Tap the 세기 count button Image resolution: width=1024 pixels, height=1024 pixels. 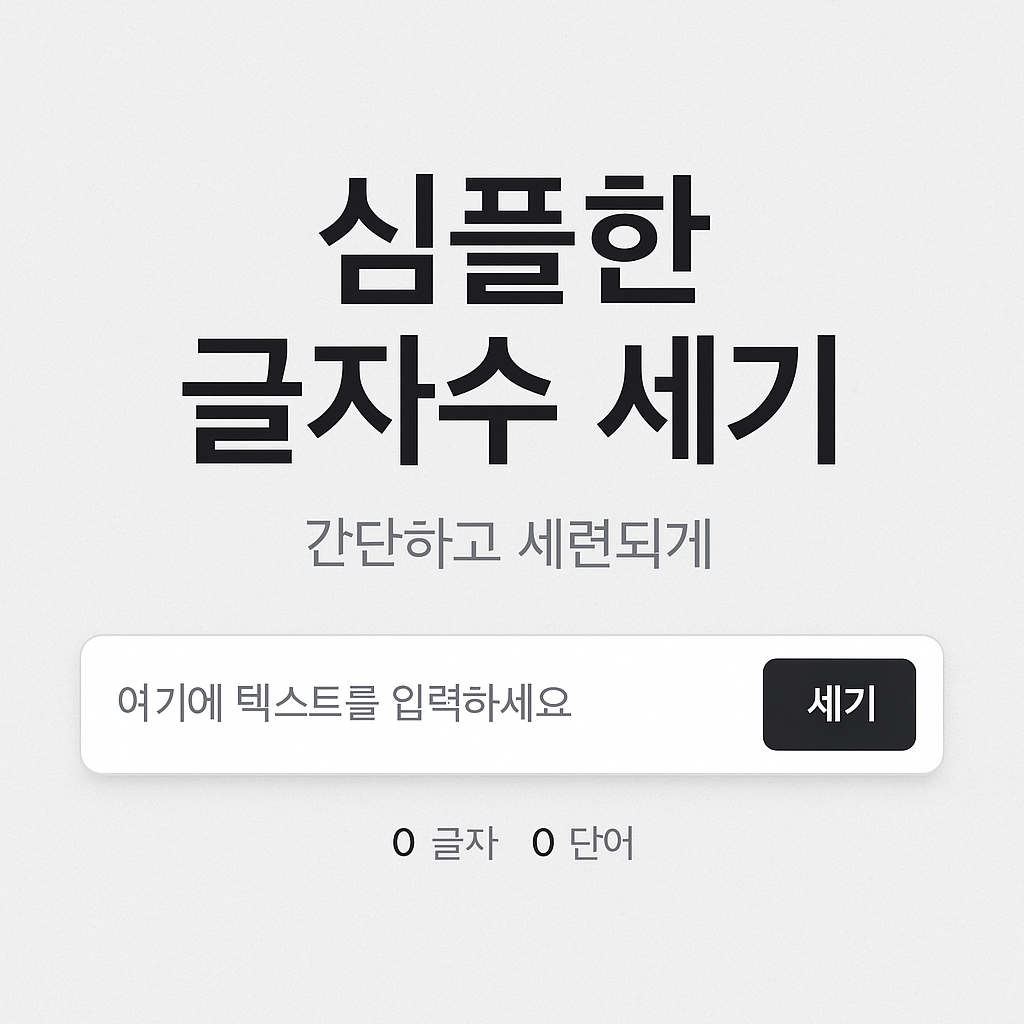click(839, 704)
